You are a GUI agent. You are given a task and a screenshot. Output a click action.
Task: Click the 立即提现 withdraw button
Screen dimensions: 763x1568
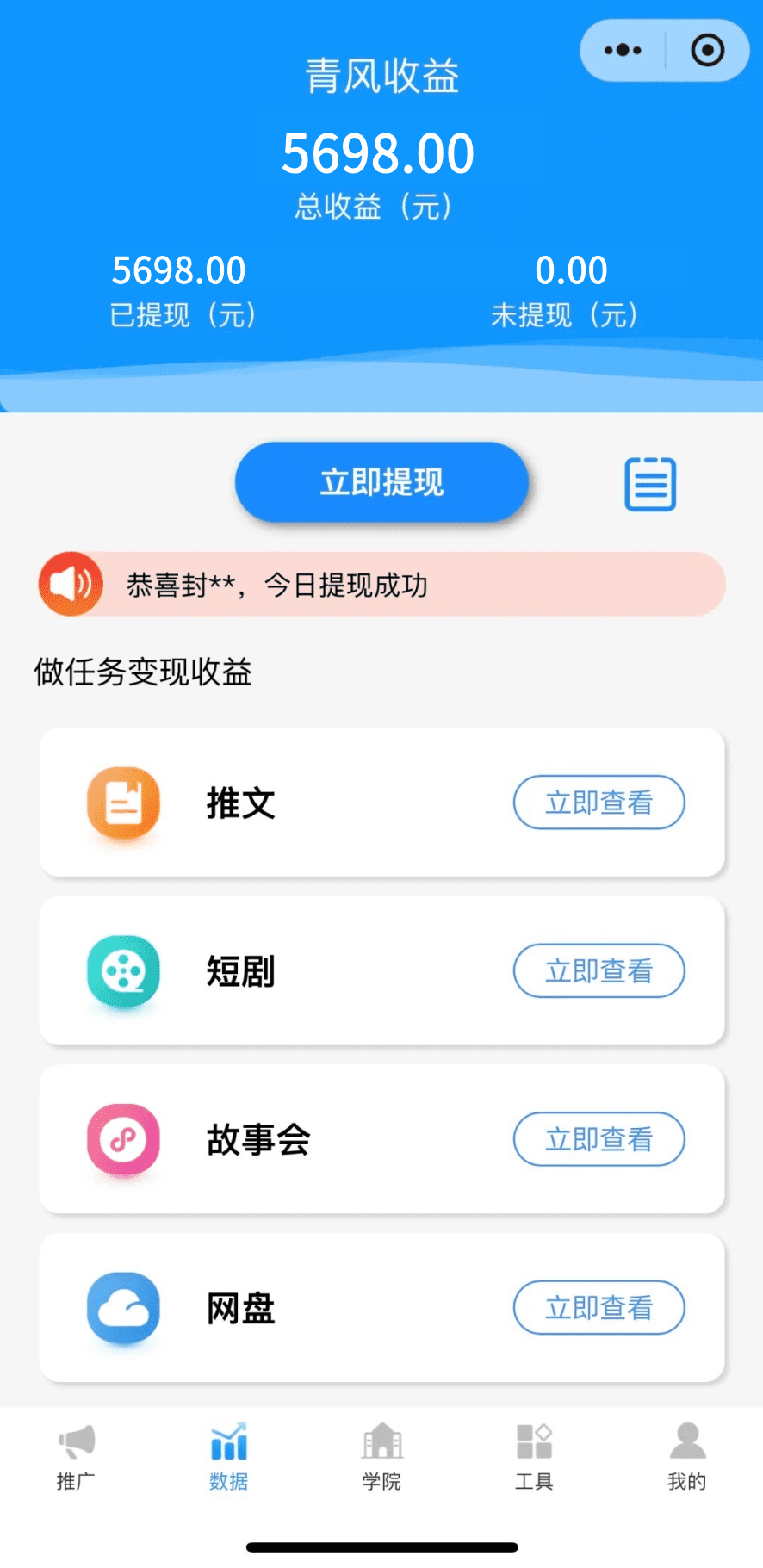click(x=381, y=482)
